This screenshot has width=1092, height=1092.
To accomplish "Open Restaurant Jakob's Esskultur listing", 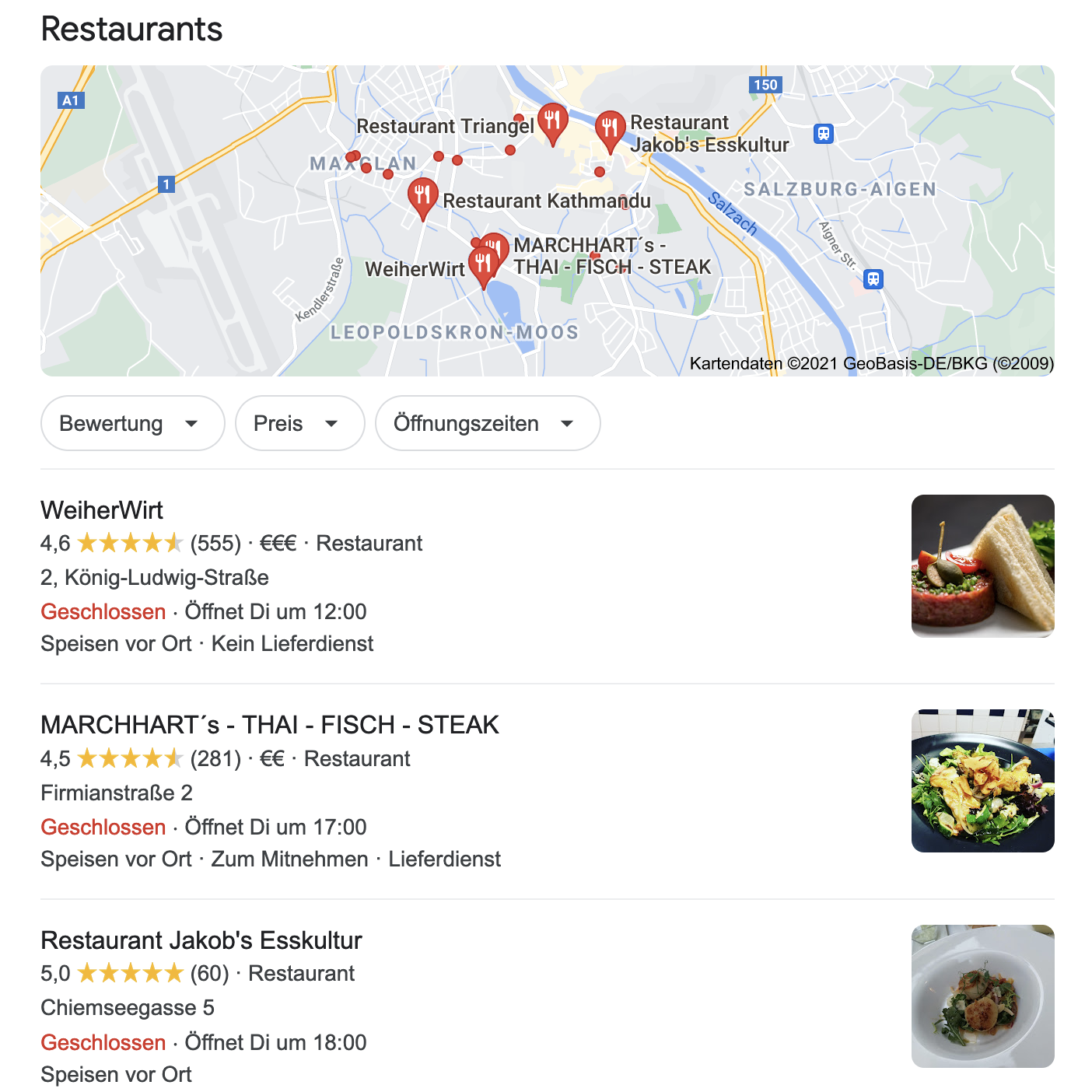I will point(201,940).
